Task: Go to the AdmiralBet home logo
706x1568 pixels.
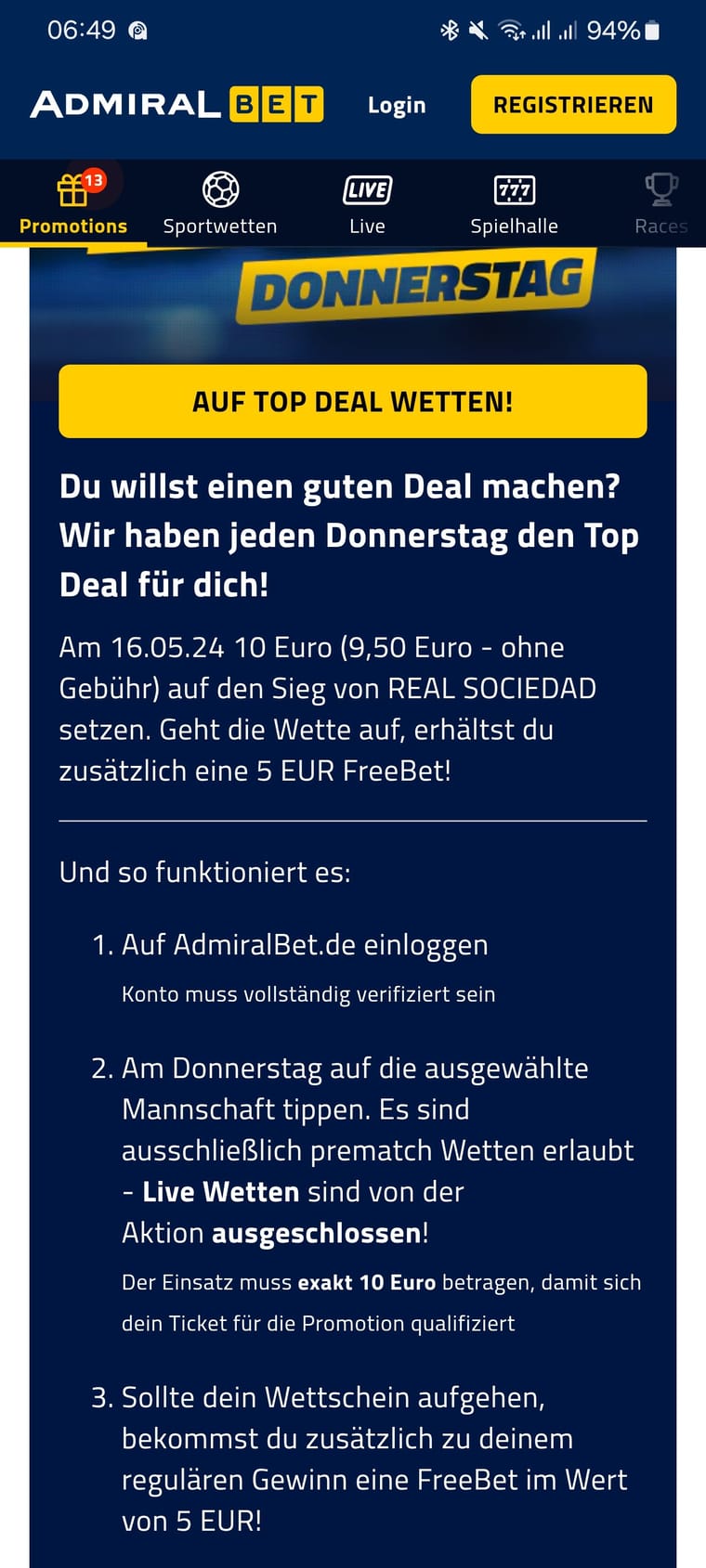Action: [x=176, y=105]
